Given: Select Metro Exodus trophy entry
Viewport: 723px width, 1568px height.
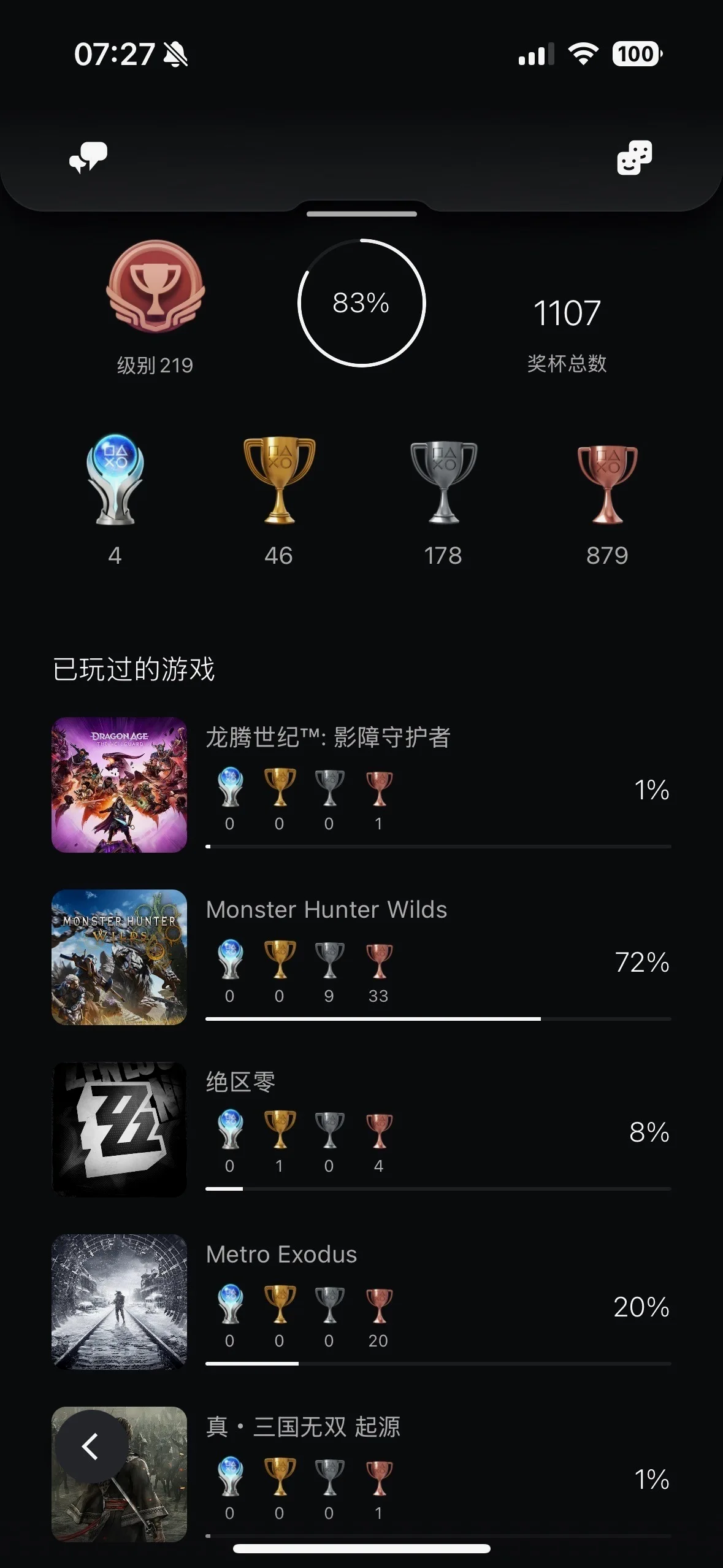Looking at the screenshot, I should (361, 1302).
